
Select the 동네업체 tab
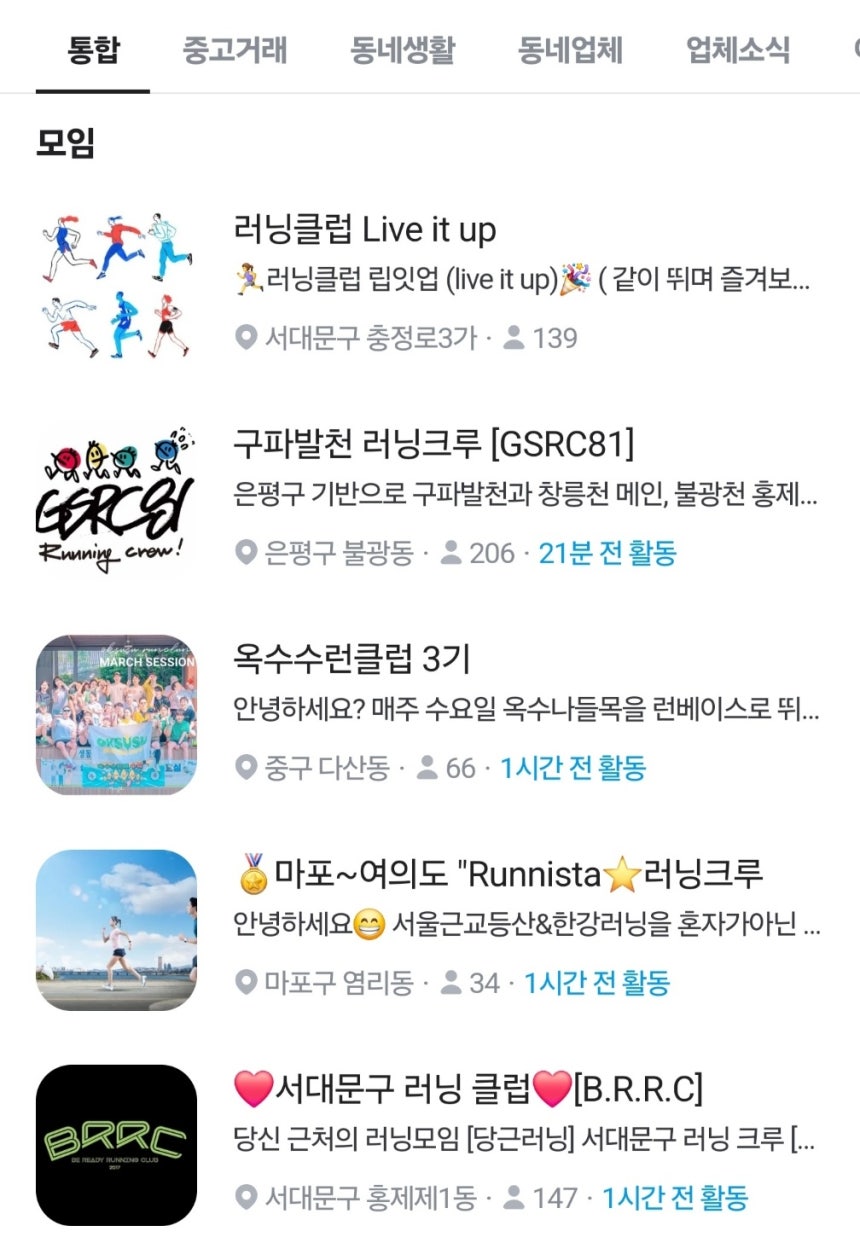(570, 50)
